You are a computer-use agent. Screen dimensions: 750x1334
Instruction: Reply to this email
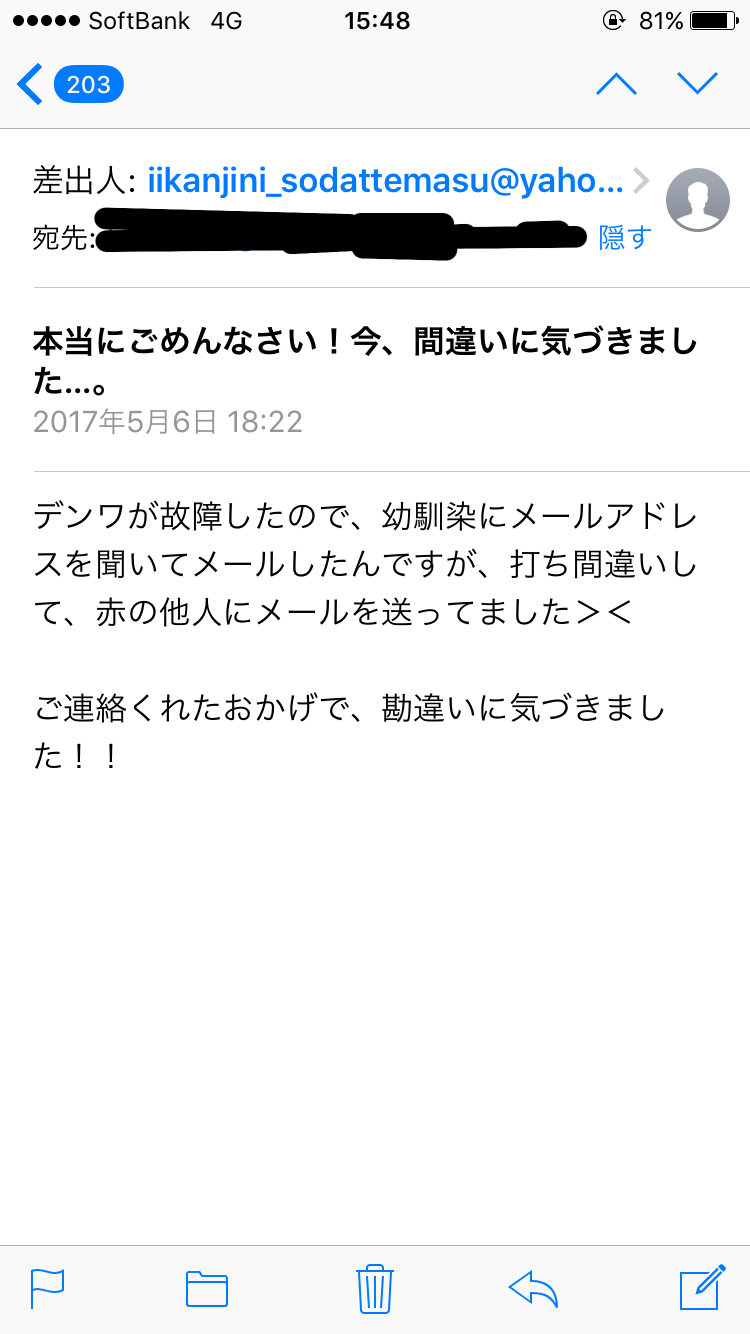tap(533, 1287)
